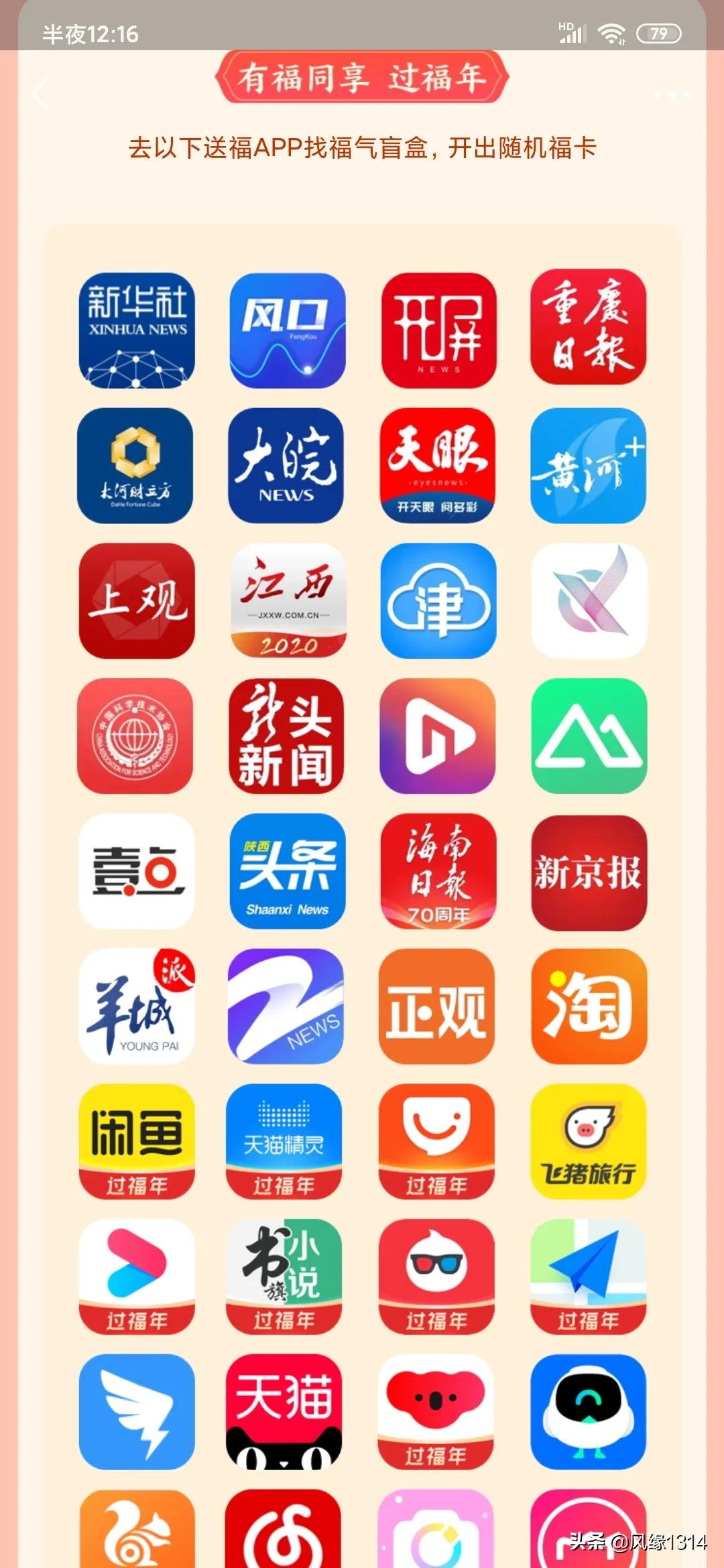724x1568 pixels.
Task: Open the 黄河+ app icon
Action: click(589, 466)
